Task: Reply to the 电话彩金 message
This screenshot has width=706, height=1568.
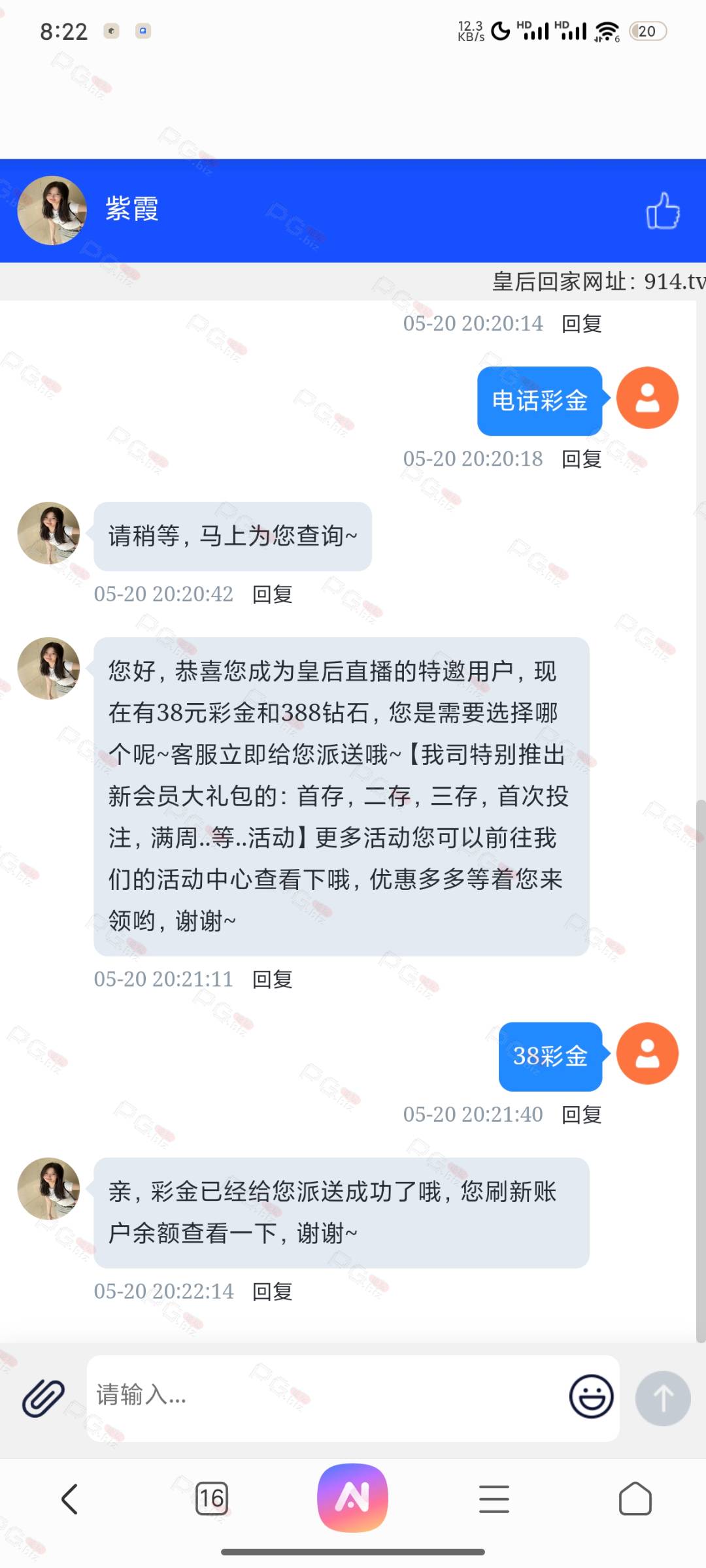Action: click(x=582, y=459)
